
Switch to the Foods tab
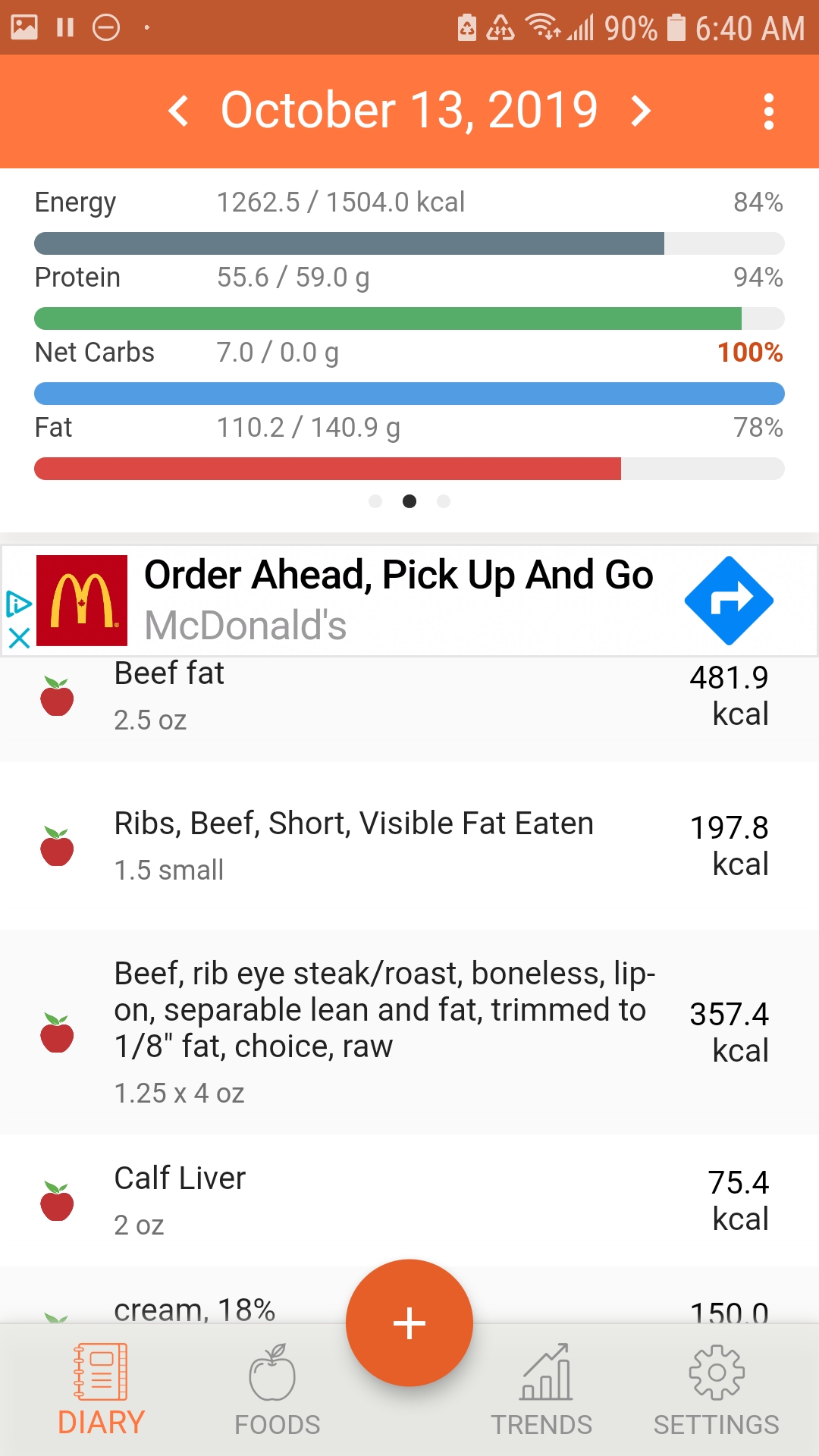tap(277, 1390)
